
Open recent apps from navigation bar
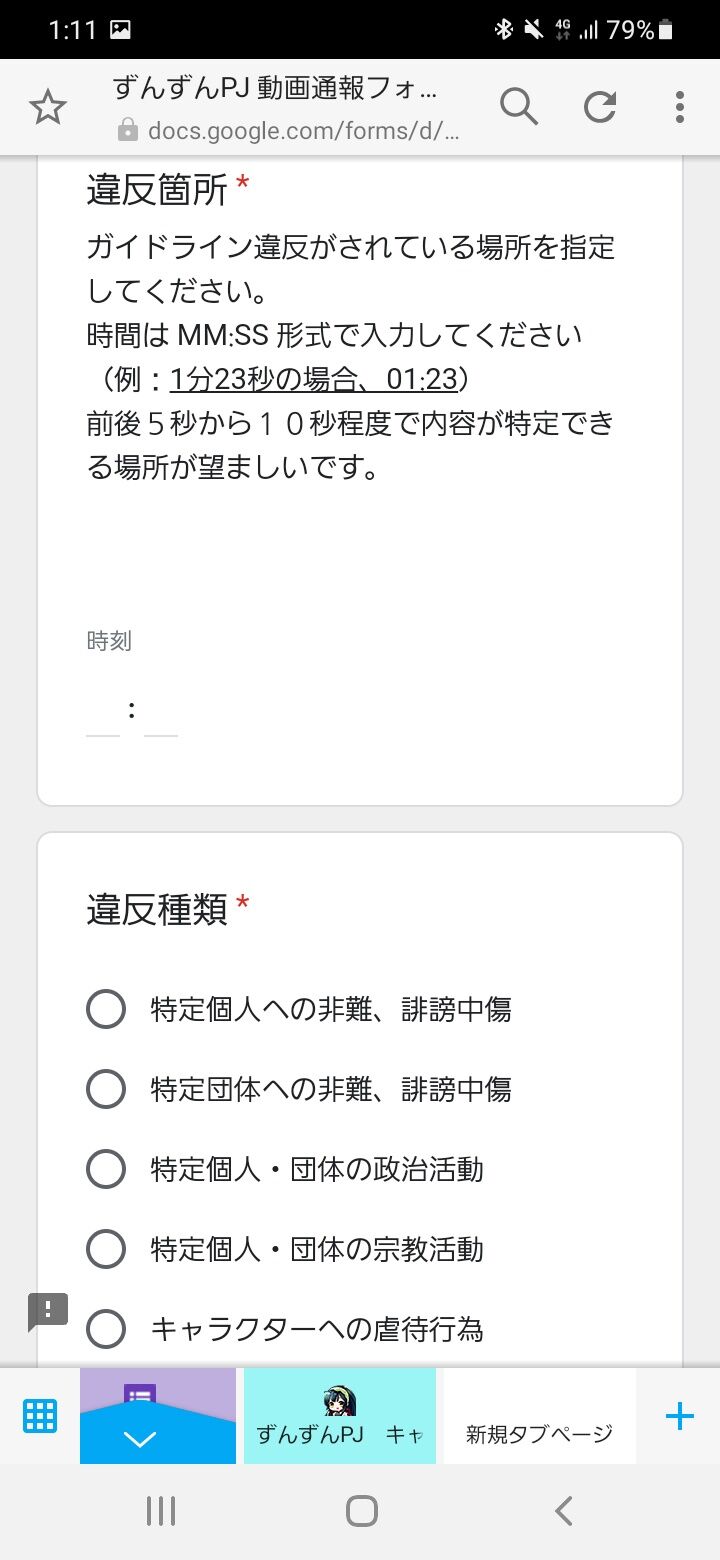(x=160, y=1511)
